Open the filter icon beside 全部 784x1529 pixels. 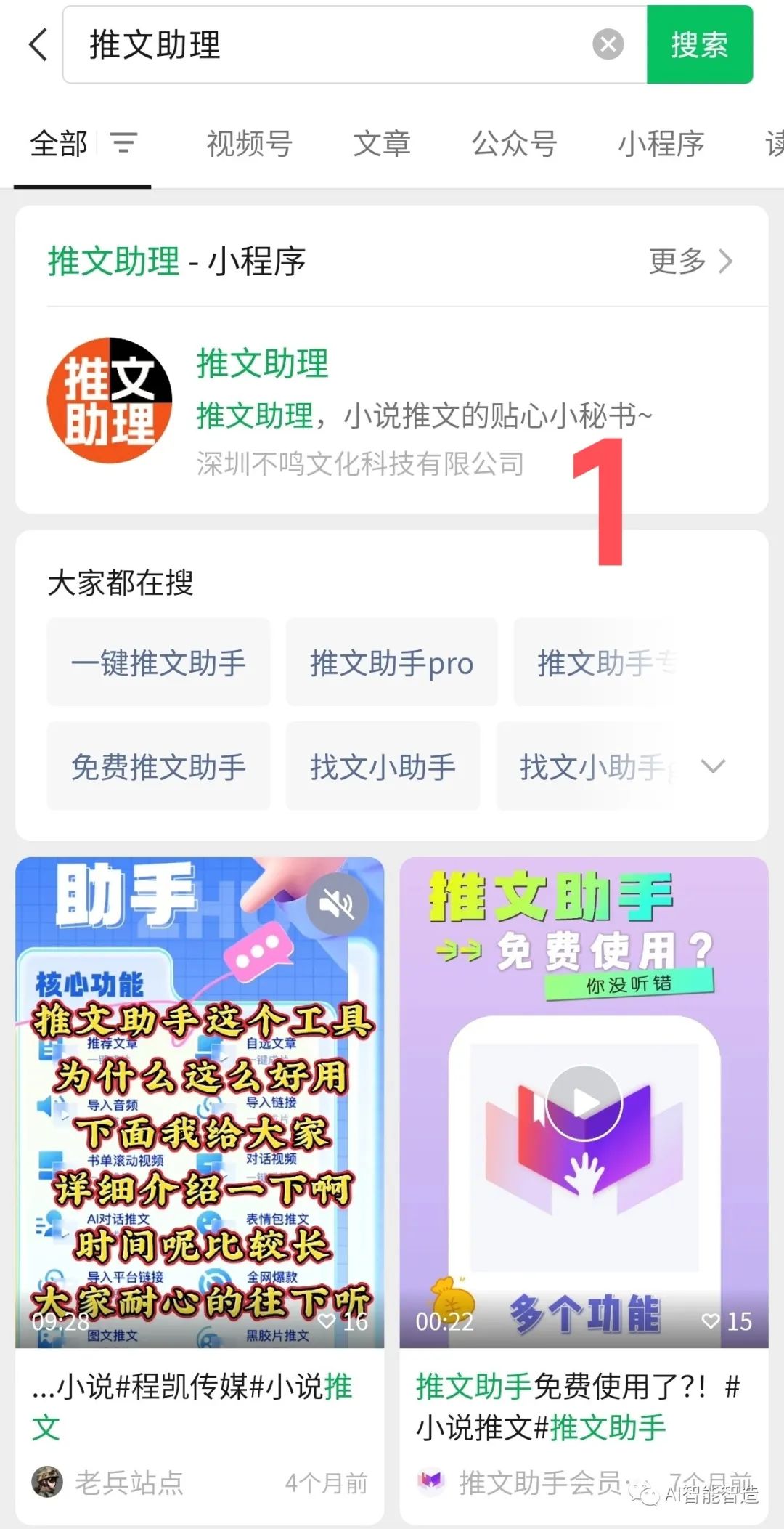[x=123, y=143]
